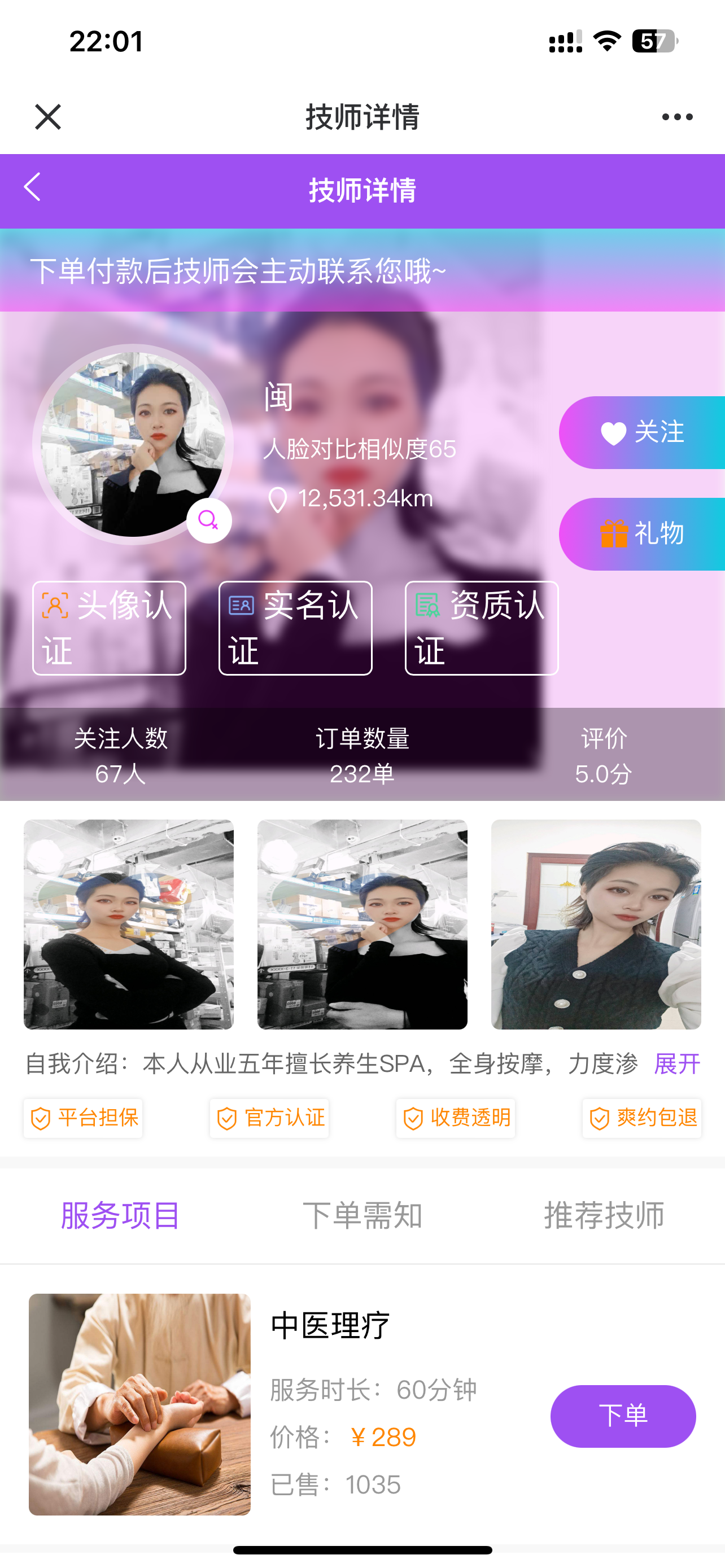Switch to the 下单需知 tab
The image size is (725, 1568).
coord(362,1216)
